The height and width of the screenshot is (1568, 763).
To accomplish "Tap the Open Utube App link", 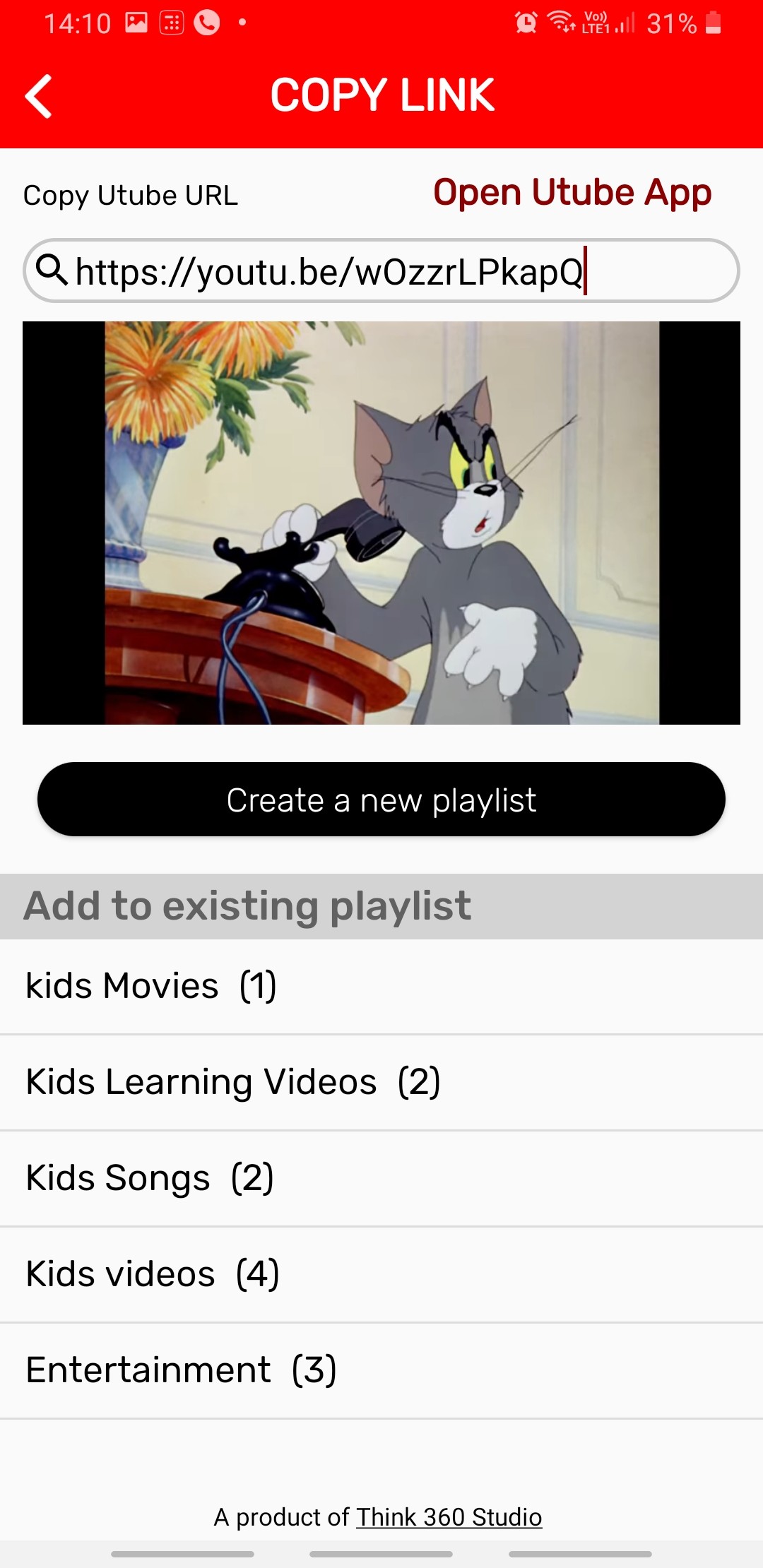I will pyautogui.click(x=572, y=193).
